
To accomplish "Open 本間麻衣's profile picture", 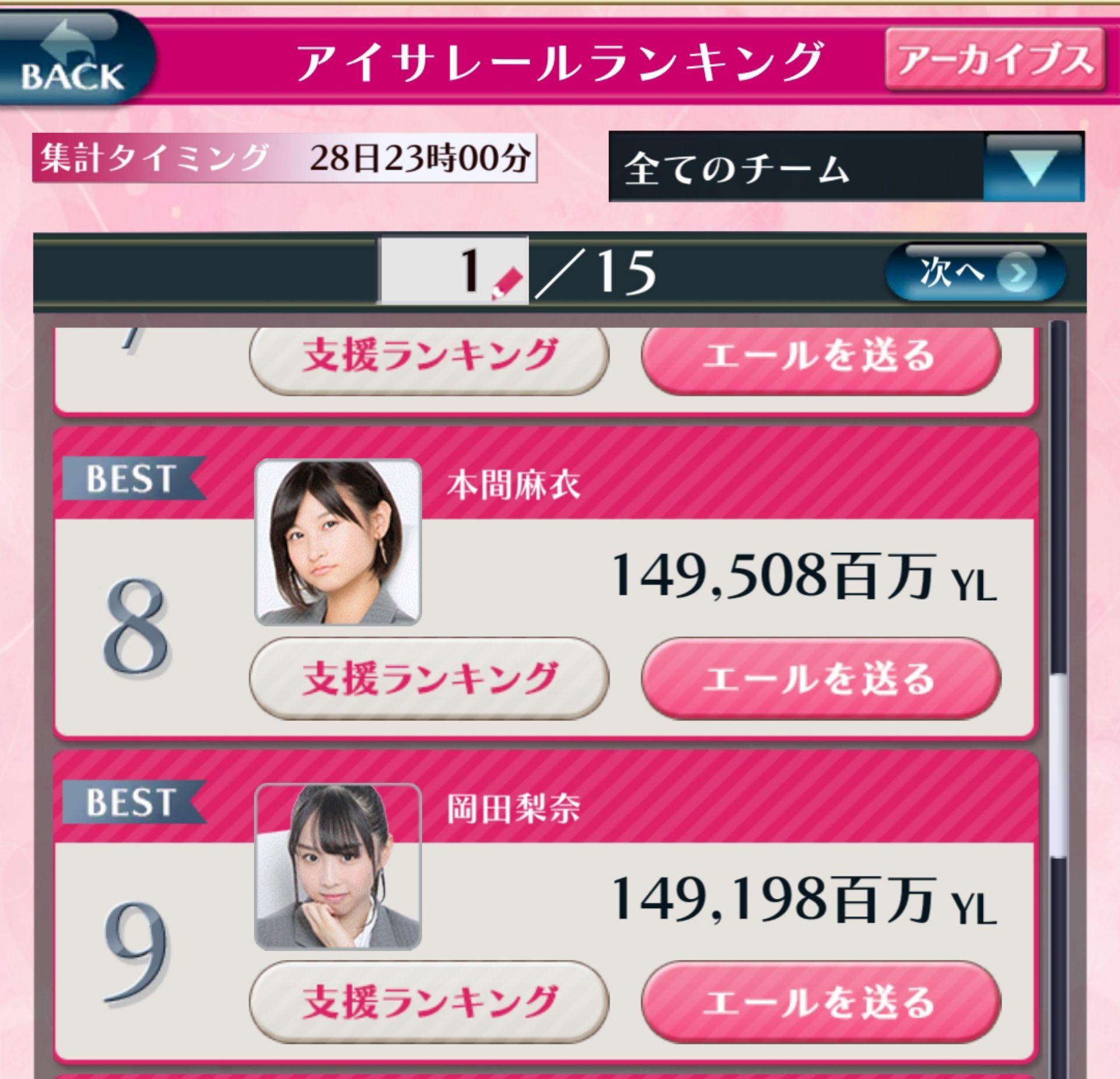I will pos(338,542).
